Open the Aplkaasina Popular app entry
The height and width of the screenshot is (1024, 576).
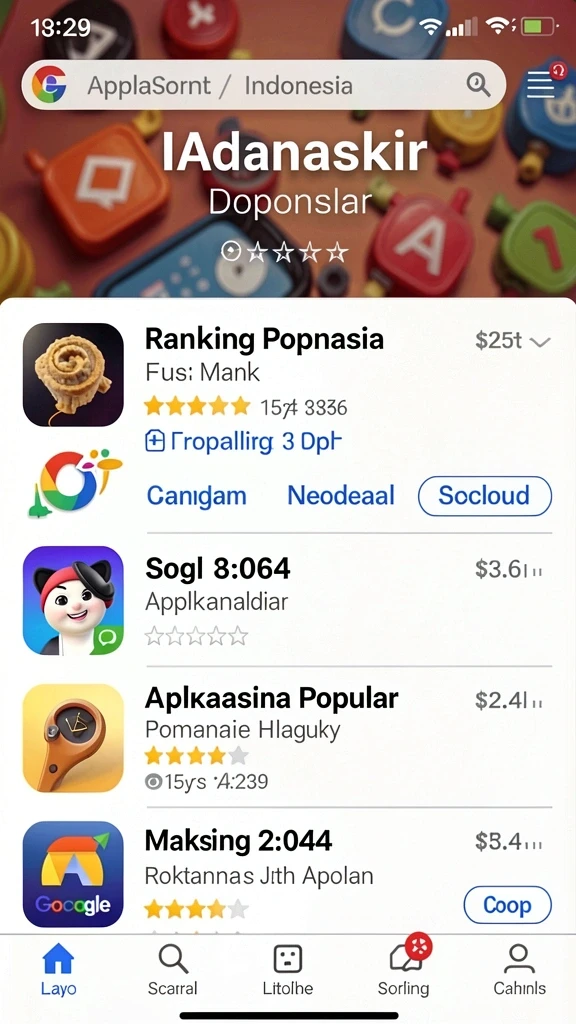click(287, 737)
